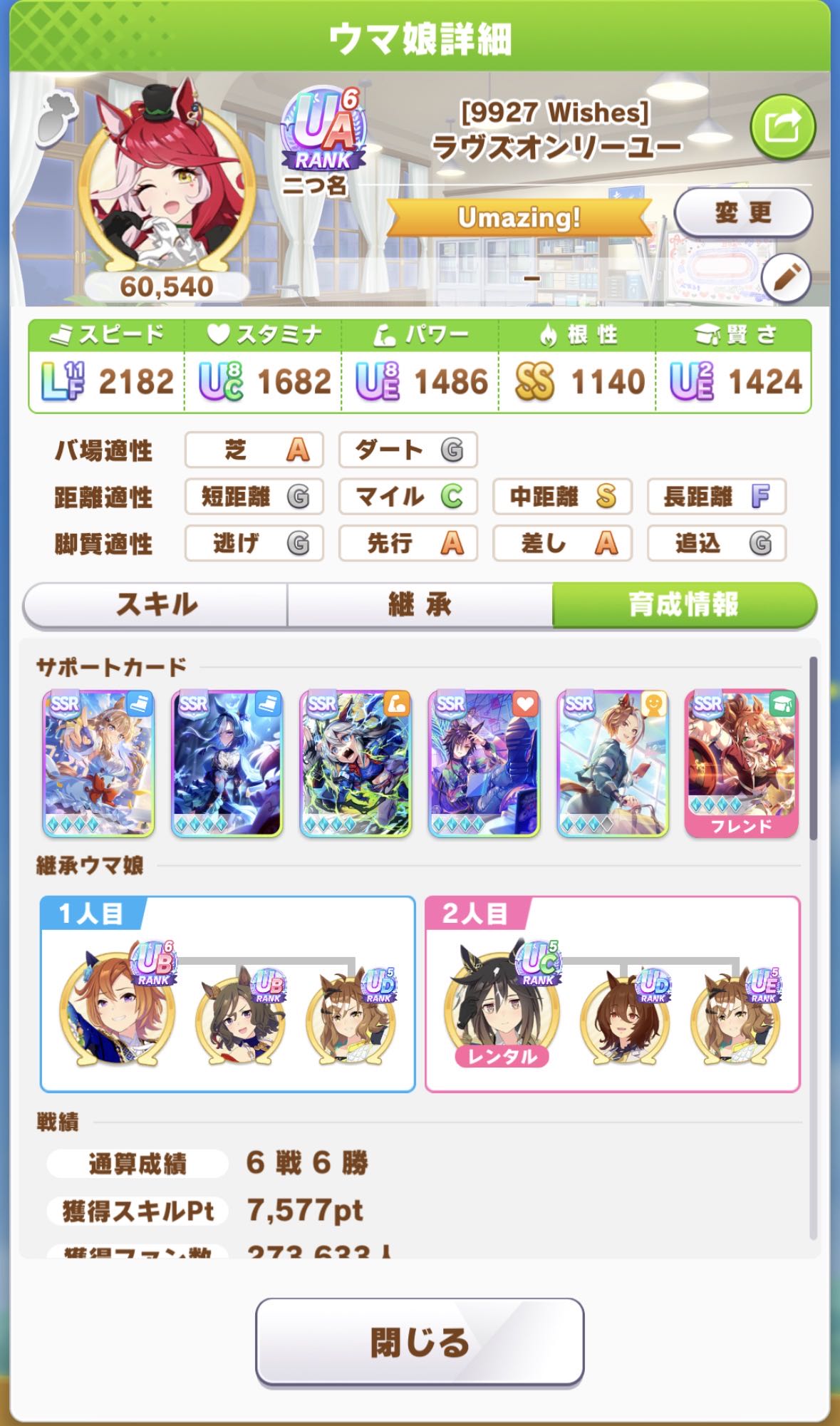Open the first speed SSR support card
The image size is (840, 1426).
(98, 763)
